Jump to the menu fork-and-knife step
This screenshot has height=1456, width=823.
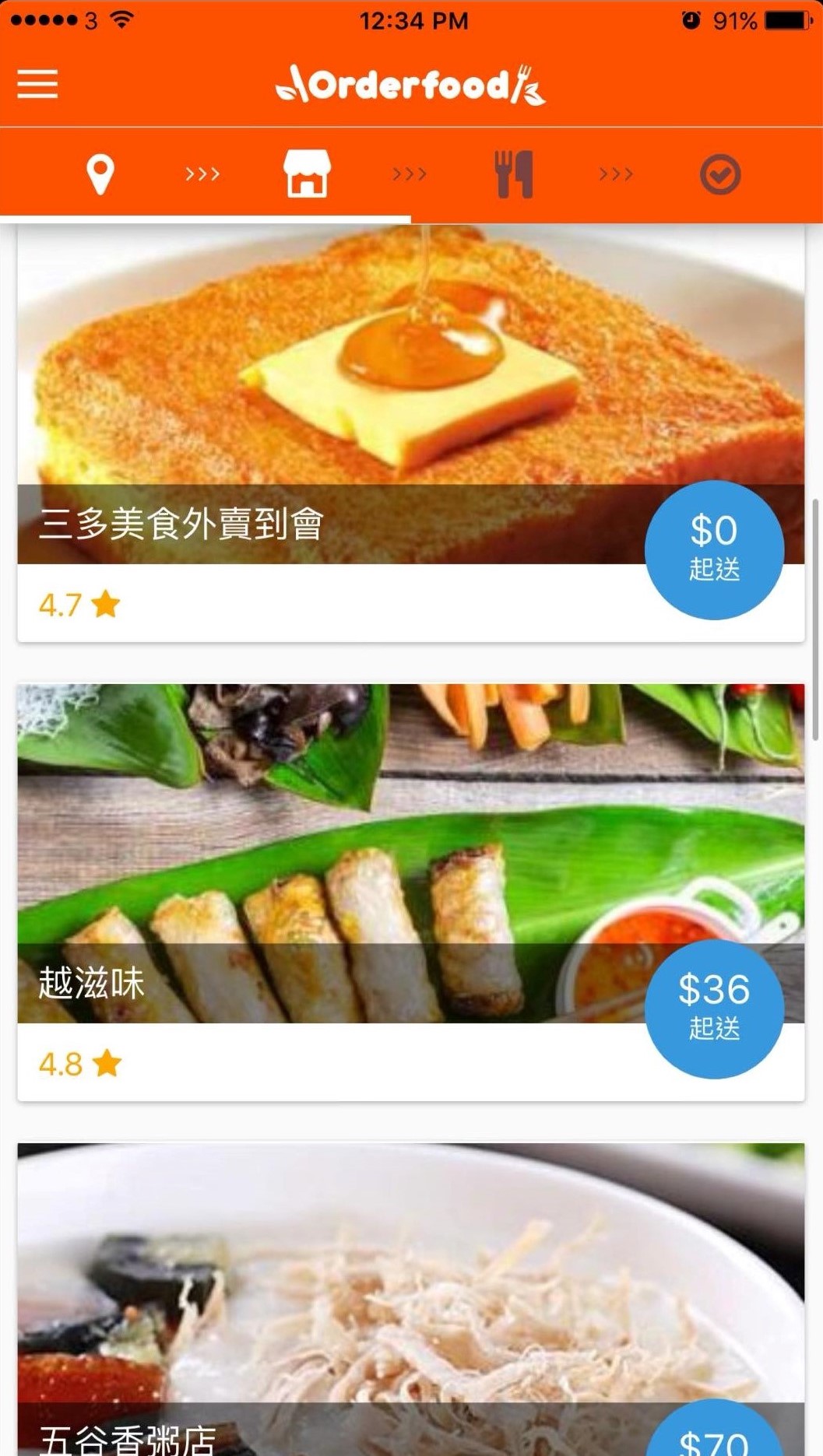point(514,174)
